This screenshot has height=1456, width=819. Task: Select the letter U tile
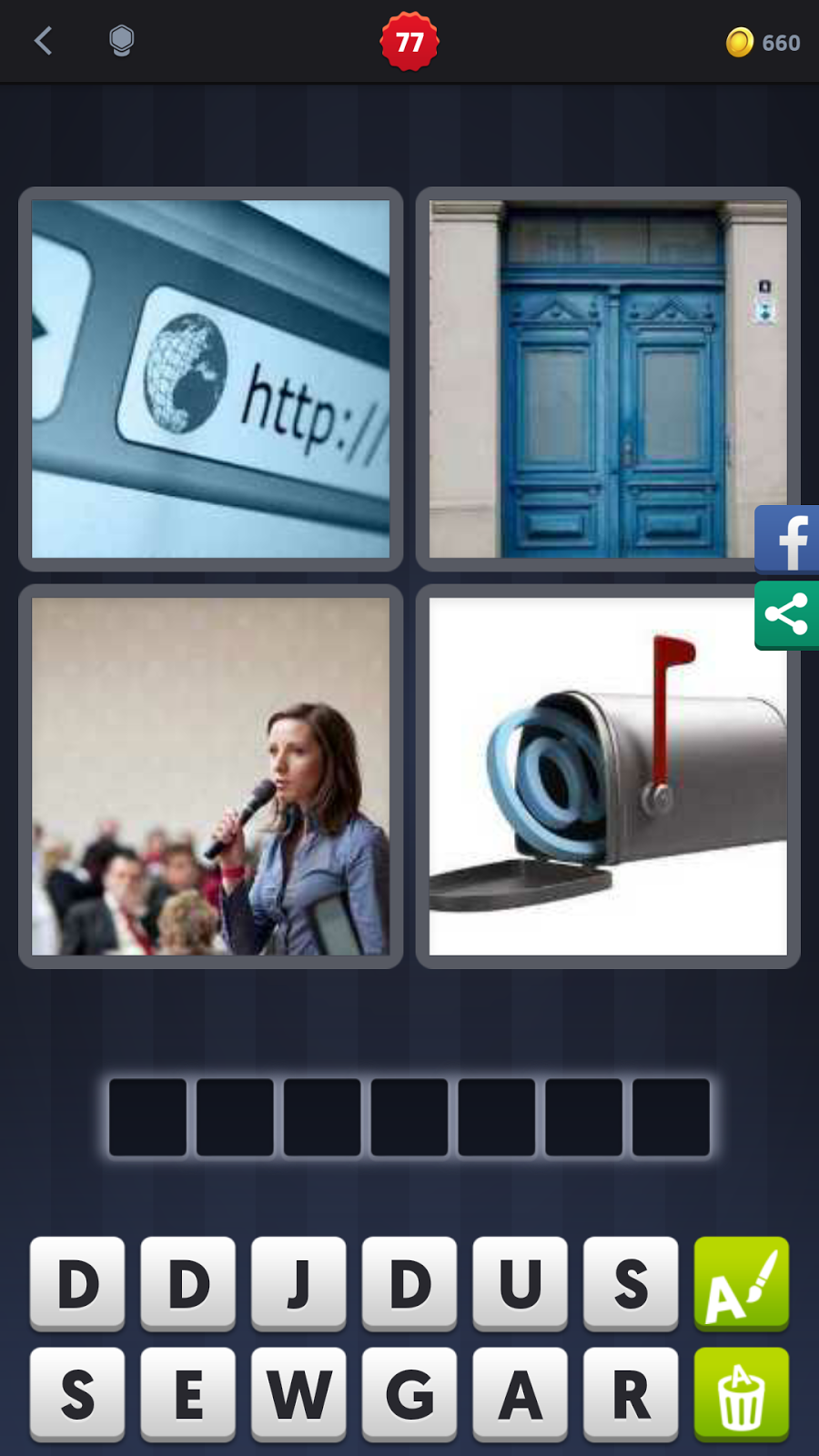pyautogui.click(x=520, y=1283)
